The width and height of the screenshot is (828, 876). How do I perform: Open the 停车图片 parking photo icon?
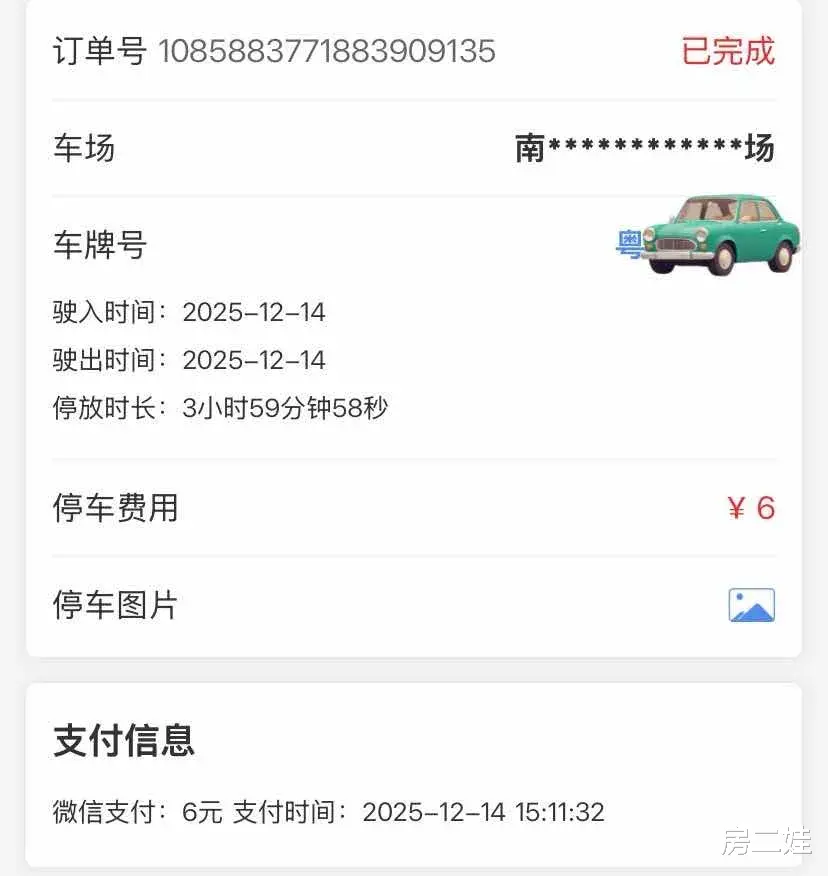(x=751, y=605)
